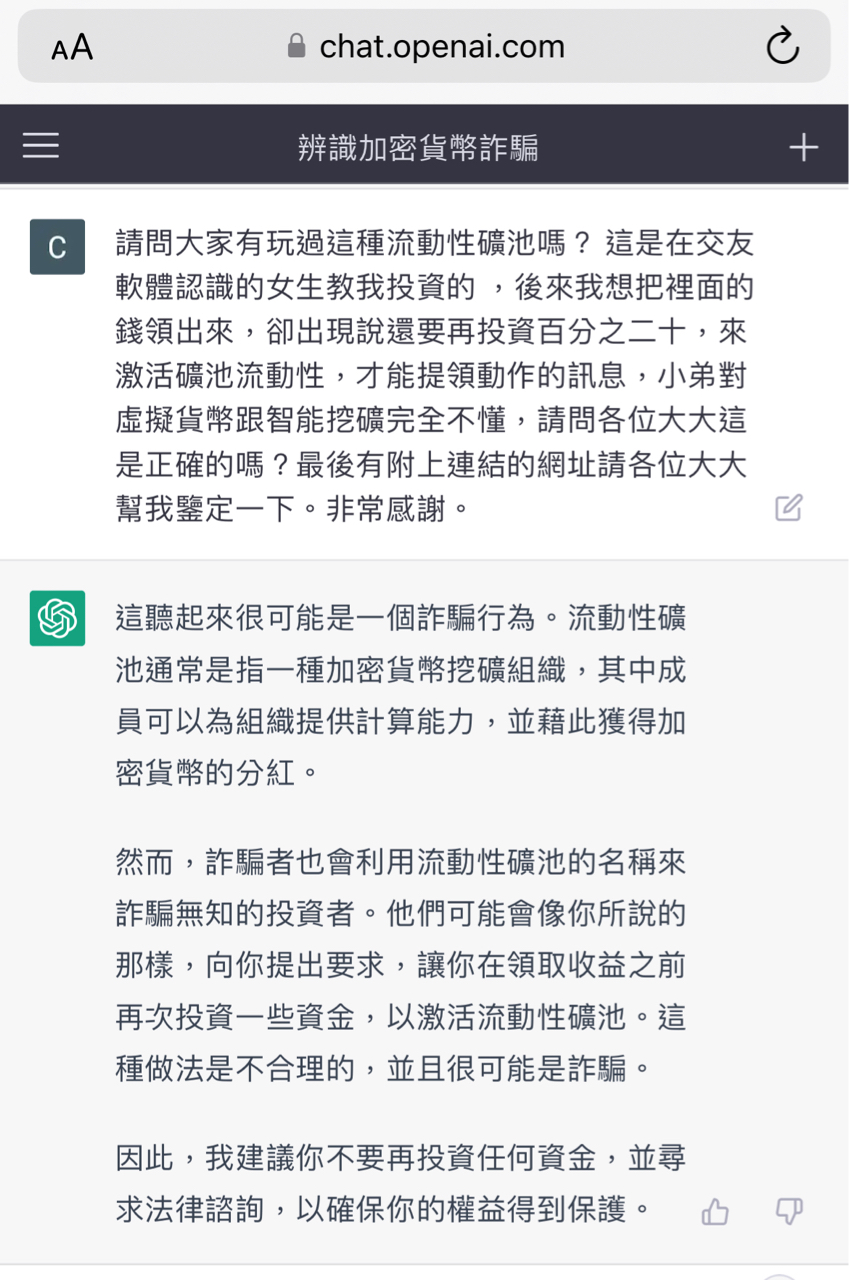
Task: Open the hamburger sidebar menu
Action: (x=41, y=147)
